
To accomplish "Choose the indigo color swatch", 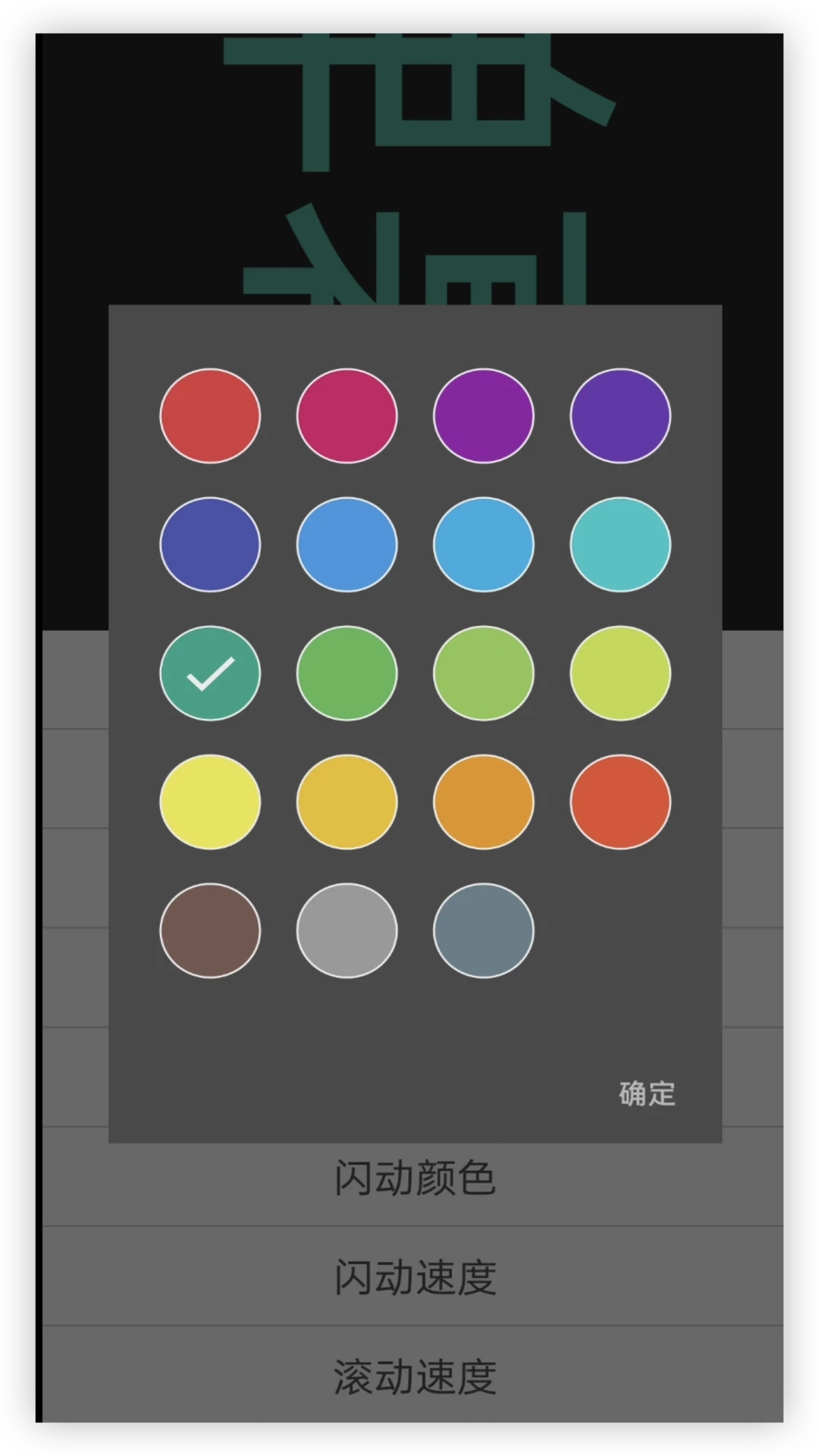I will pos(210,544).
